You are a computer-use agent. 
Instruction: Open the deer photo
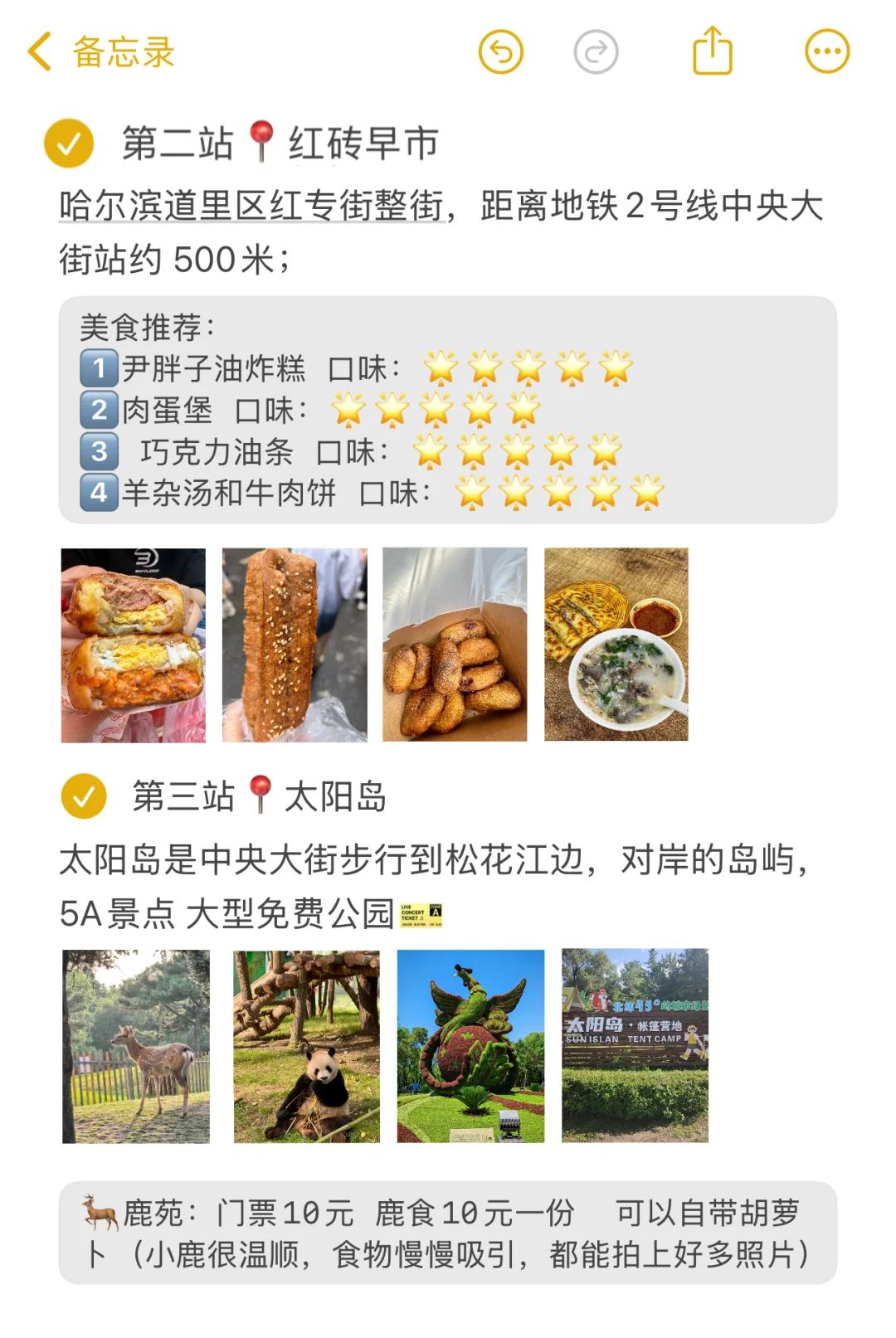tap(136, 1046)
